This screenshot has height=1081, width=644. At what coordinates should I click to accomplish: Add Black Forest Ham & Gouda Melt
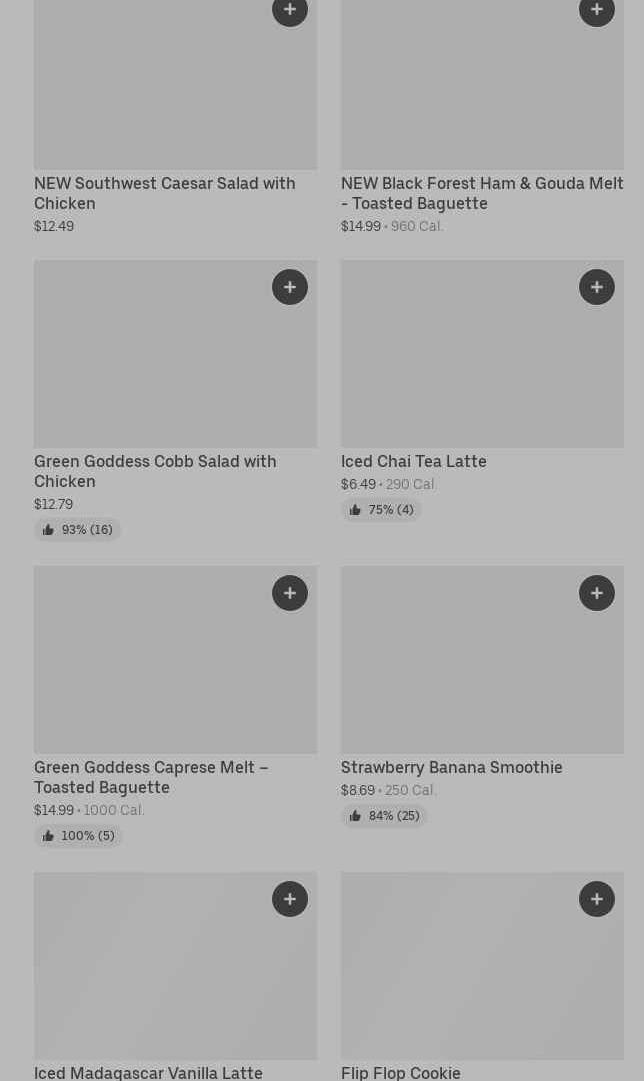pos(596,10)
